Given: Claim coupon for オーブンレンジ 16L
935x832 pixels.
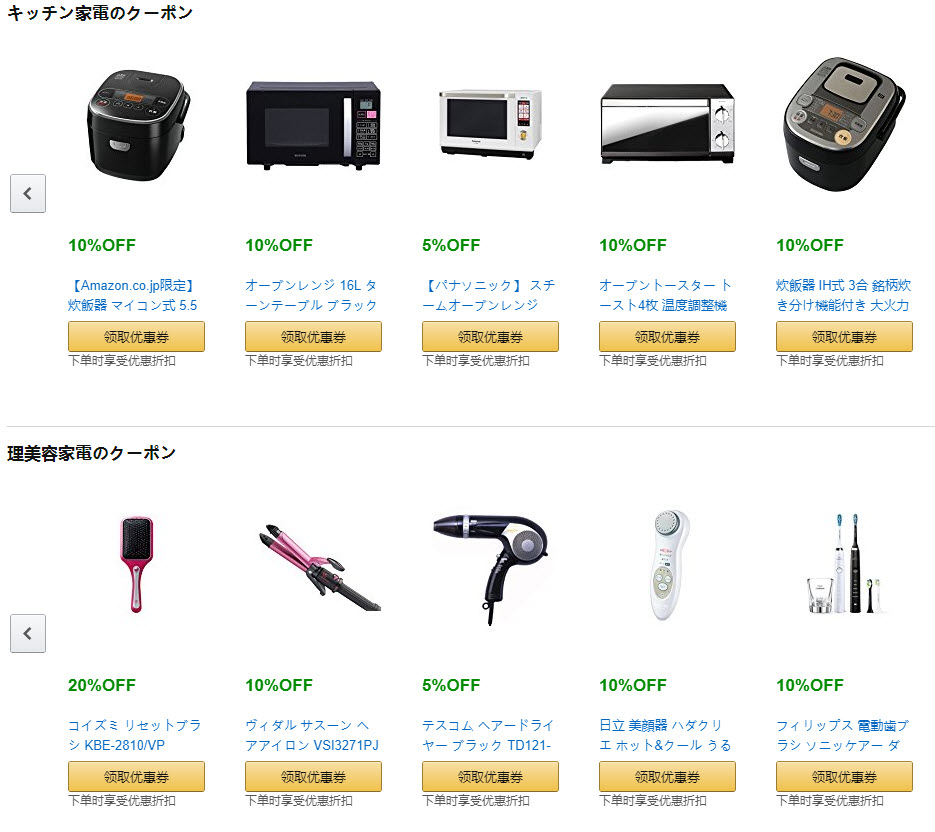Looking at the screenshot, I should tap(313, 336).
